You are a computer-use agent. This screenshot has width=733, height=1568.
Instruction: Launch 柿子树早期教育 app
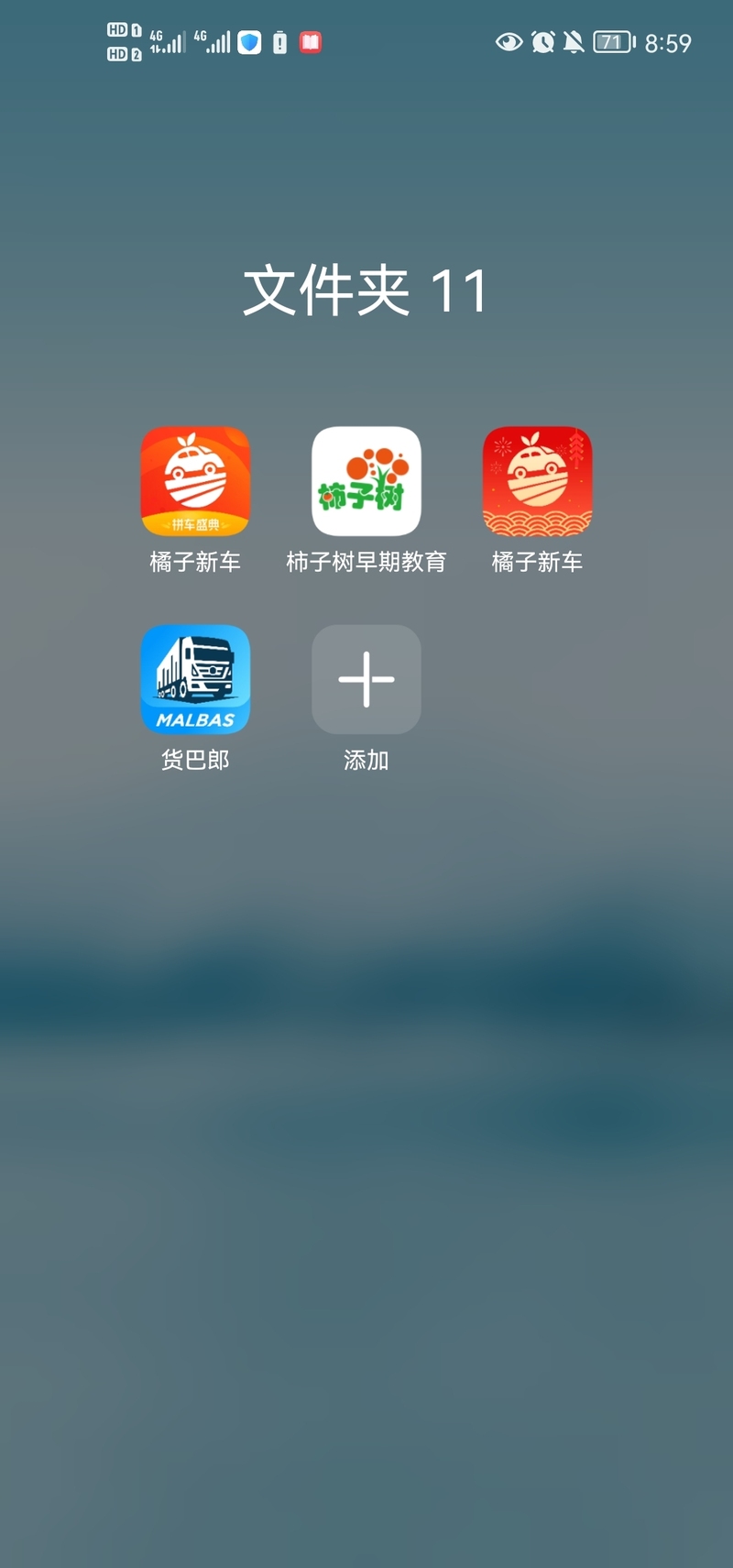coord(366,482)
